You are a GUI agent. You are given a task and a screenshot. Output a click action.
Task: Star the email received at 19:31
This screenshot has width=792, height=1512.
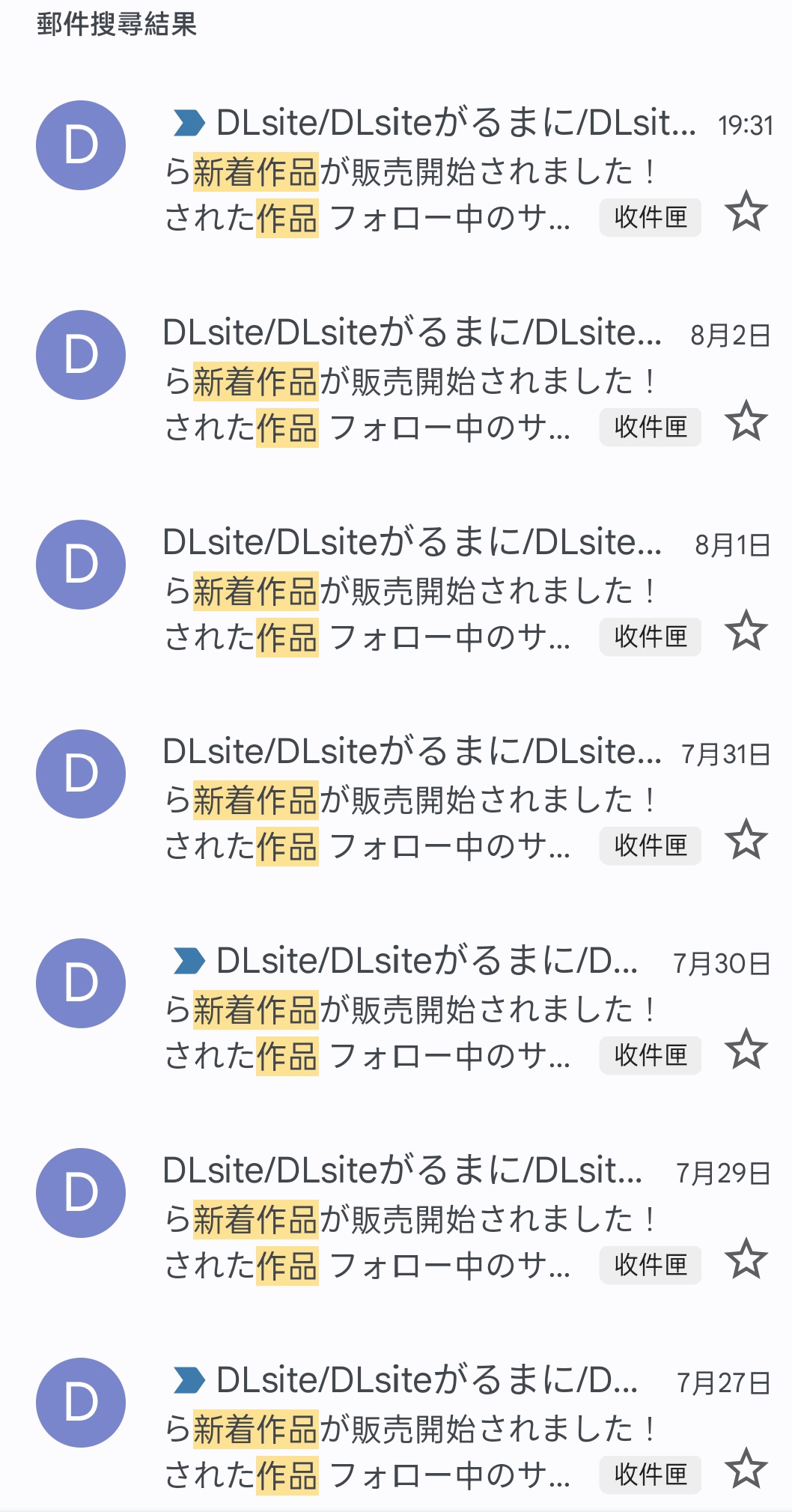point(746,212)
